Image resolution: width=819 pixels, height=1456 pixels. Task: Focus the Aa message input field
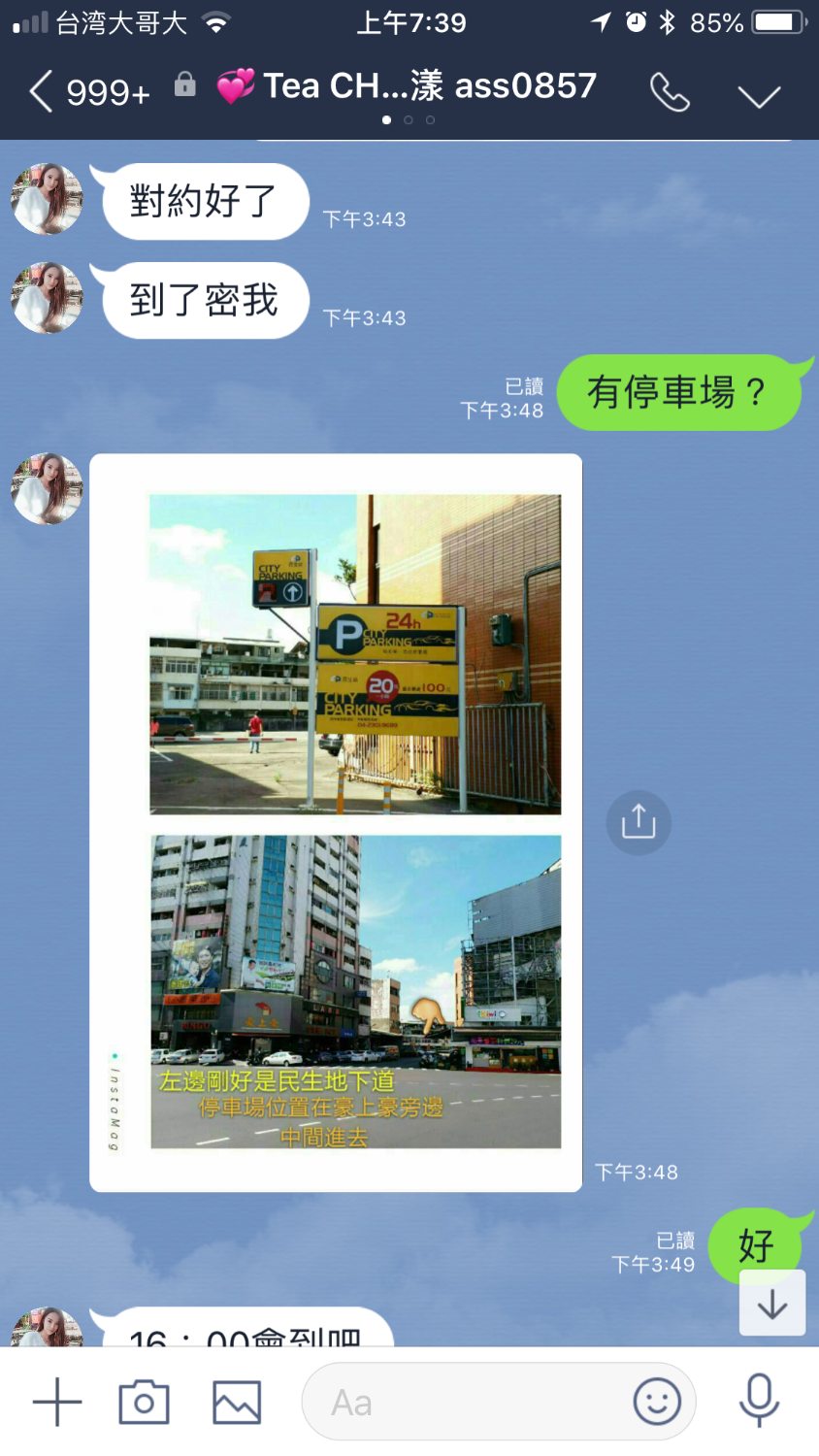point(466,1403)
